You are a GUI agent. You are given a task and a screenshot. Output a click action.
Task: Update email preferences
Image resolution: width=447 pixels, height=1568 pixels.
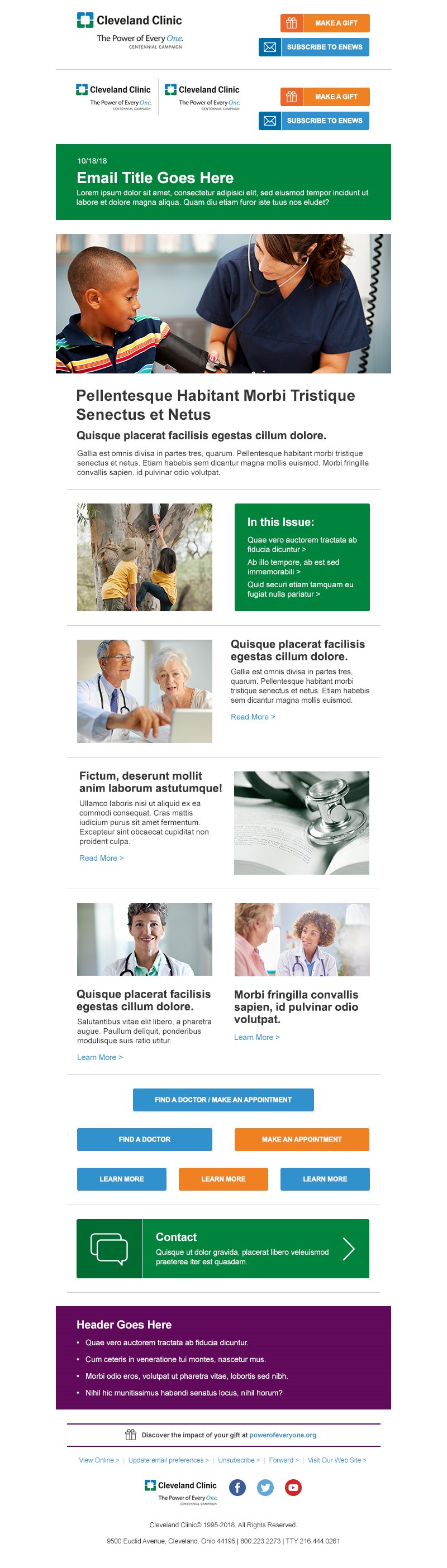168,1460
